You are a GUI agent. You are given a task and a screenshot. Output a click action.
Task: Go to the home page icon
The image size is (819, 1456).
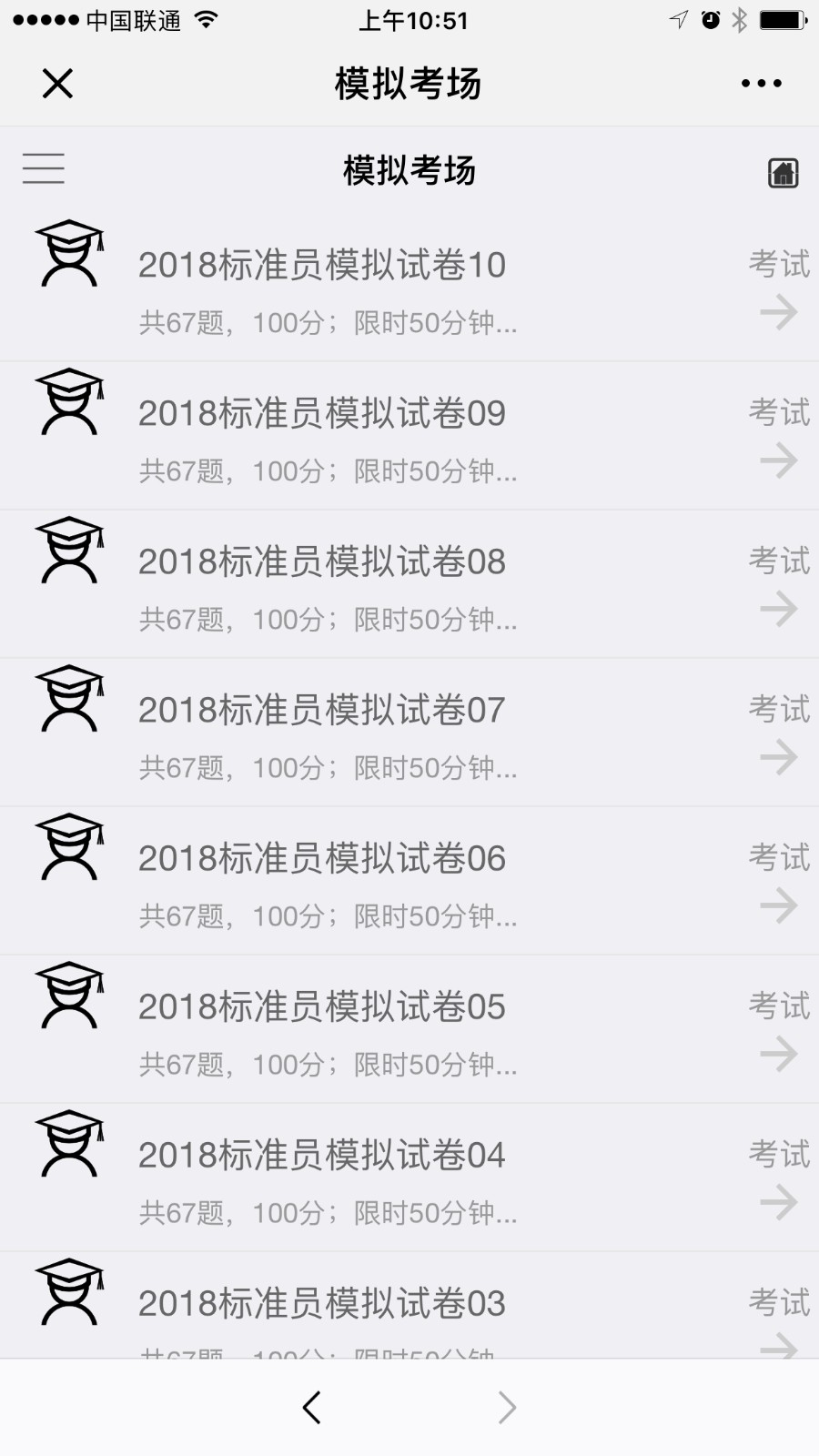click(783, 172)
